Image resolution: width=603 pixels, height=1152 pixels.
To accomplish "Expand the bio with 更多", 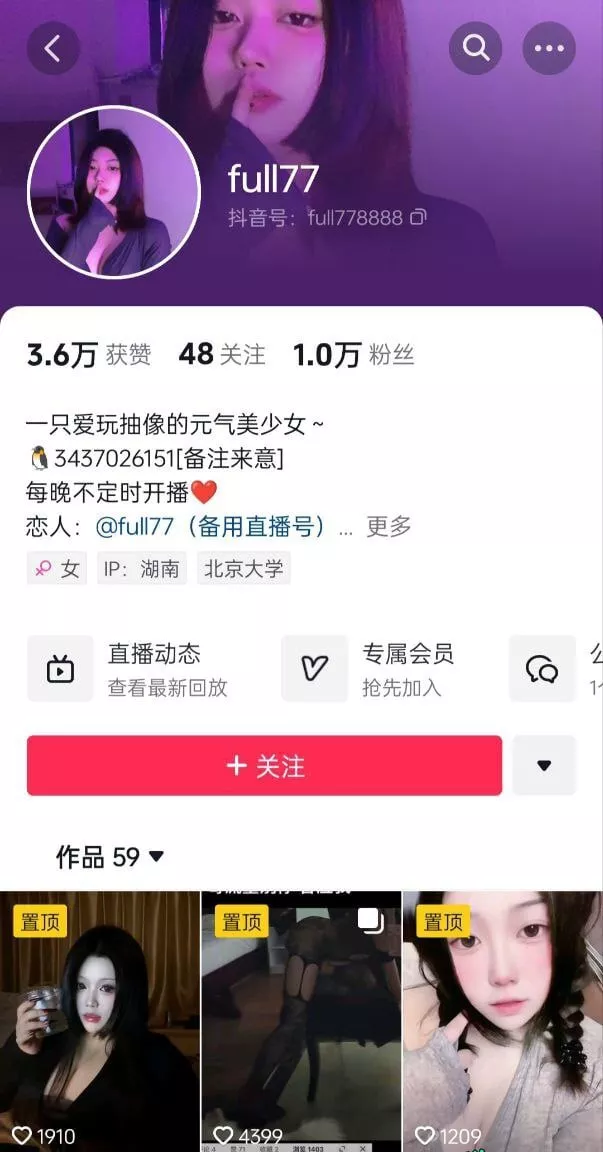I will [x=389, y=526].
